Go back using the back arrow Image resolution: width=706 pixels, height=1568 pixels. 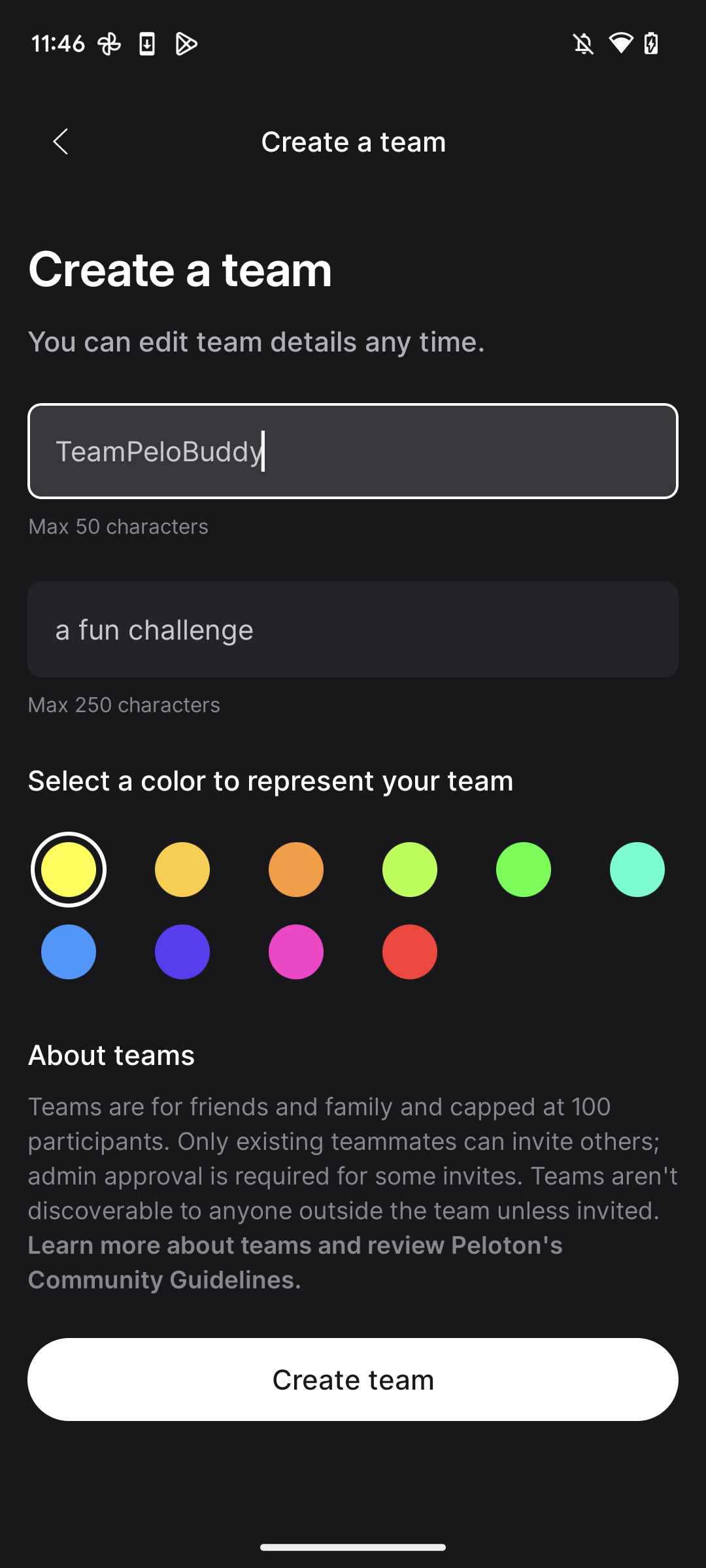(x=61, y=142)
